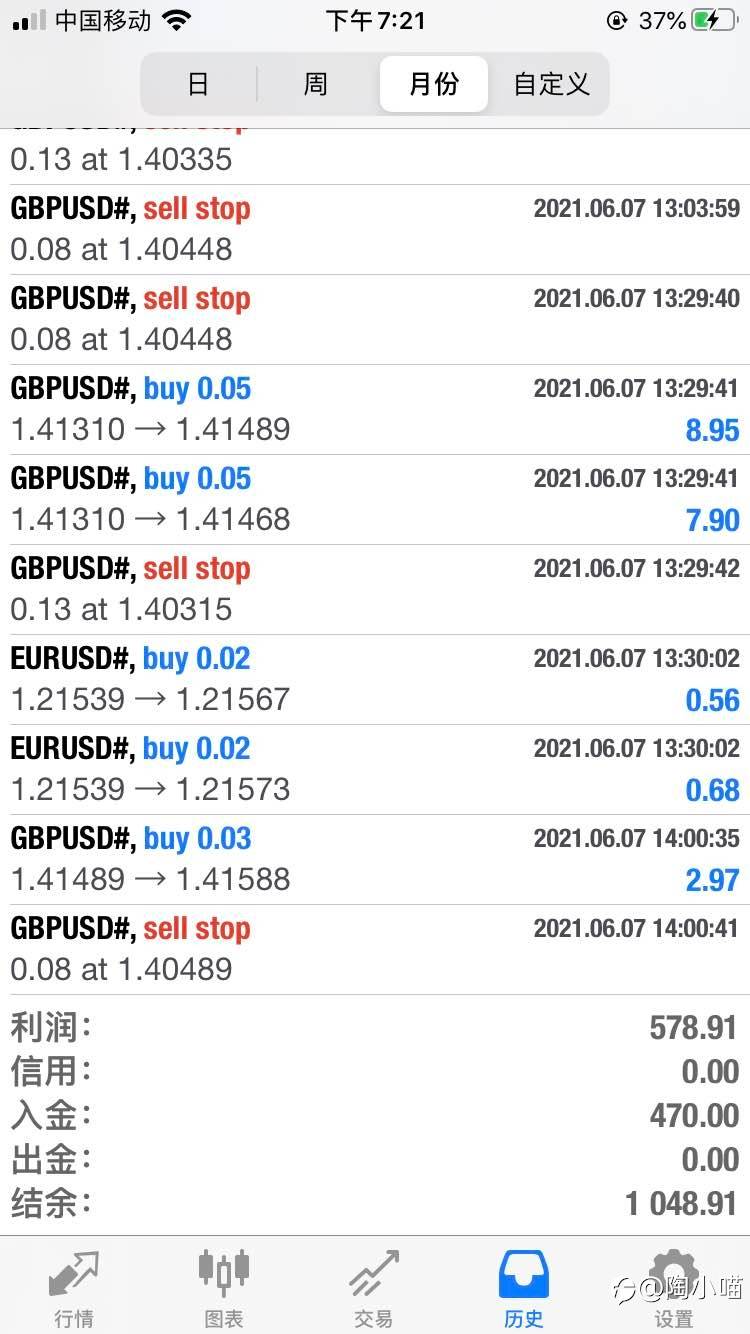Go to the 交易 trade tab

[373, 1288]
